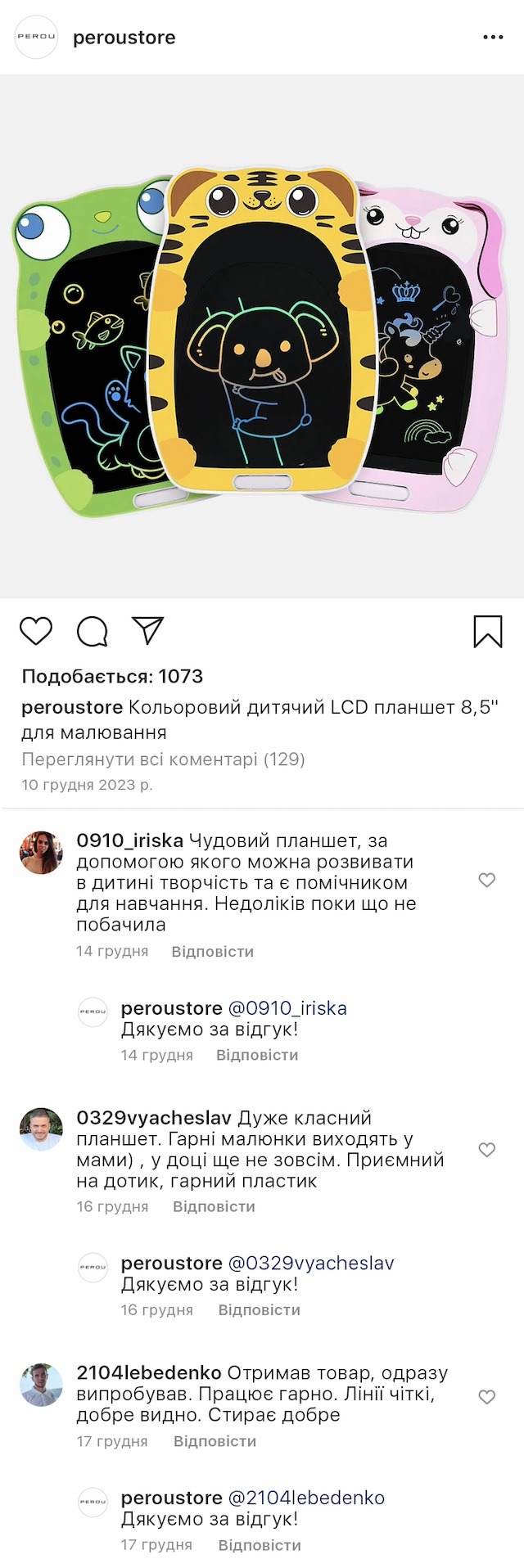
Task: Open the @2104lebedenko mention link
Action: coord(306,1498)
